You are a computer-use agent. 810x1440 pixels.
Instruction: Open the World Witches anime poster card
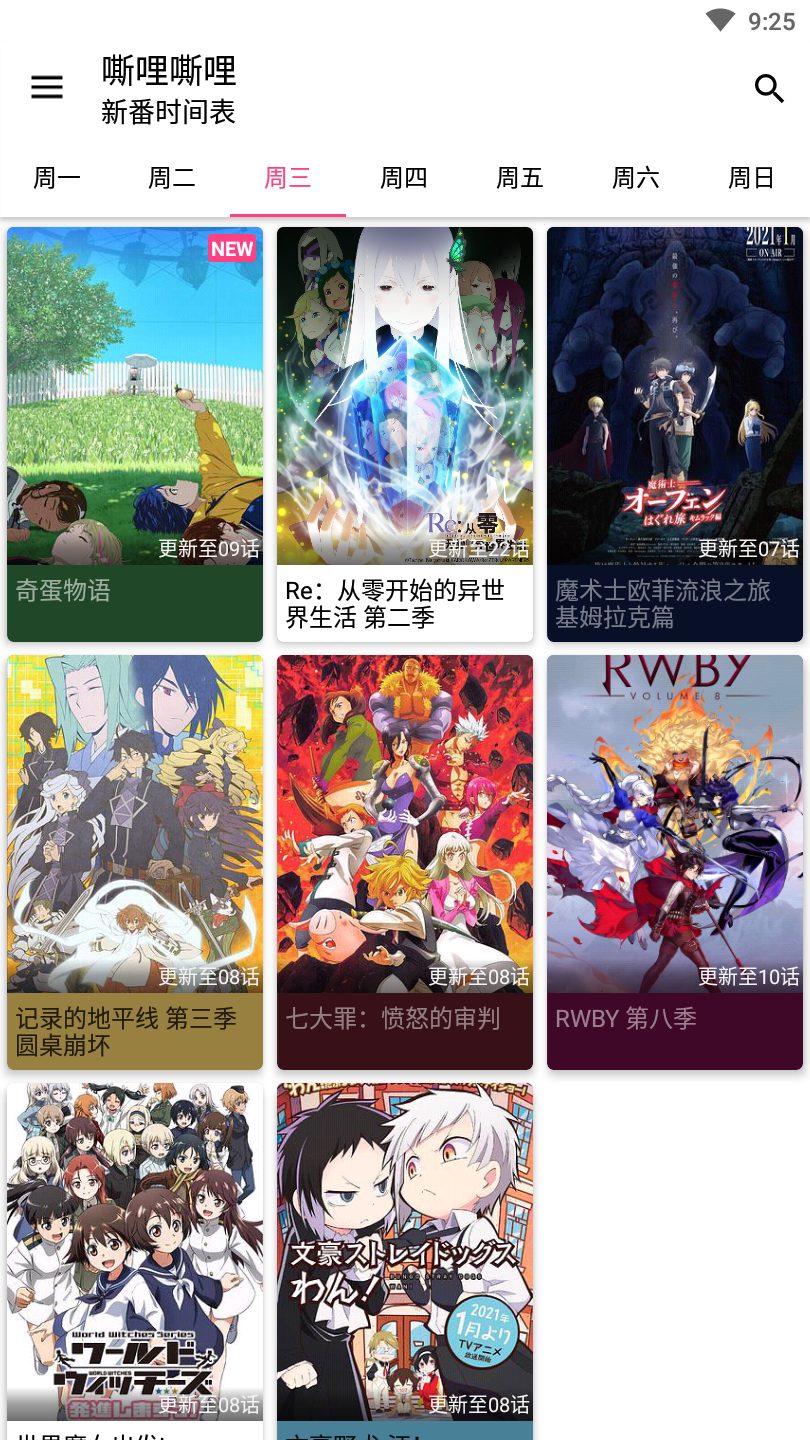pyautogui.click(x=135, y=1260)
